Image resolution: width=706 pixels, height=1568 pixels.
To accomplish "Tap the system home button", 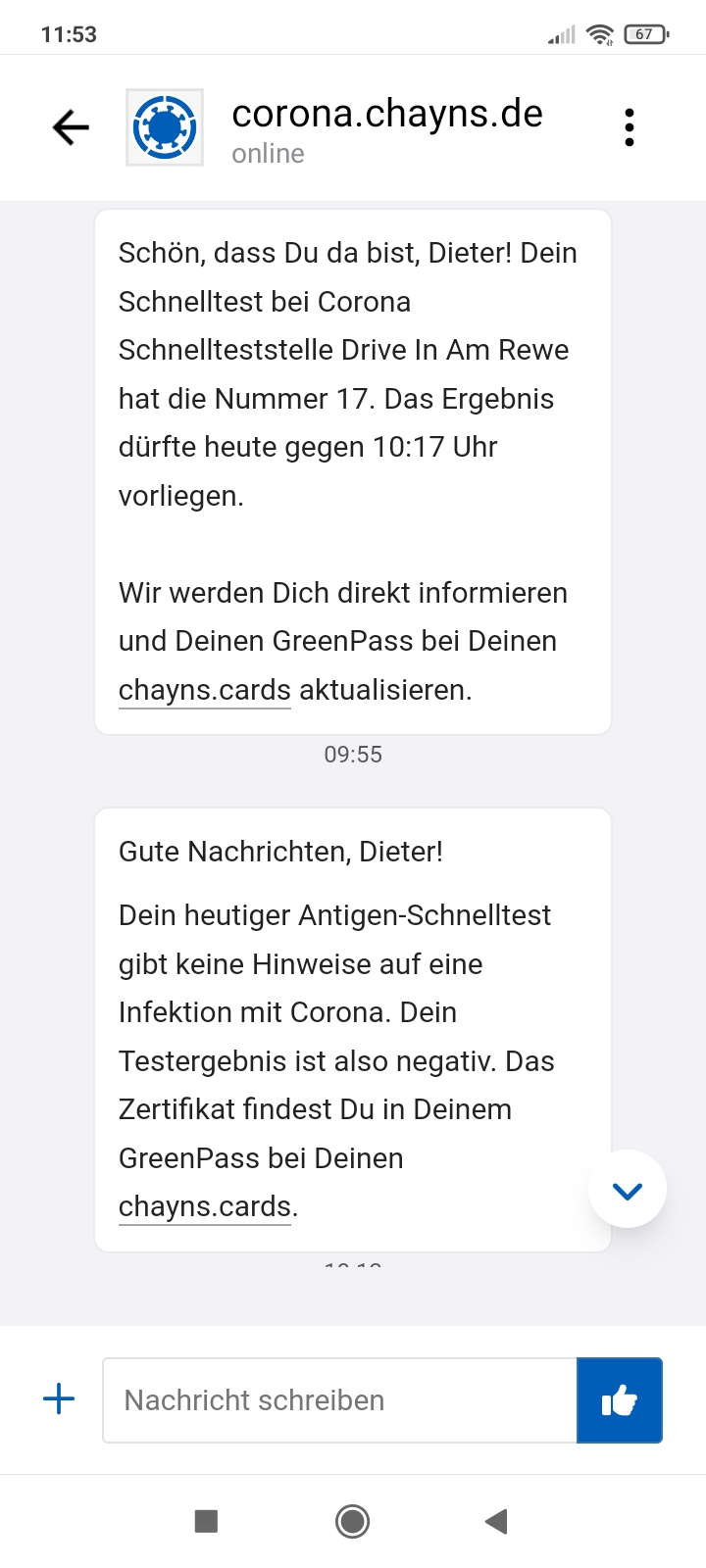I will 353,1521.
